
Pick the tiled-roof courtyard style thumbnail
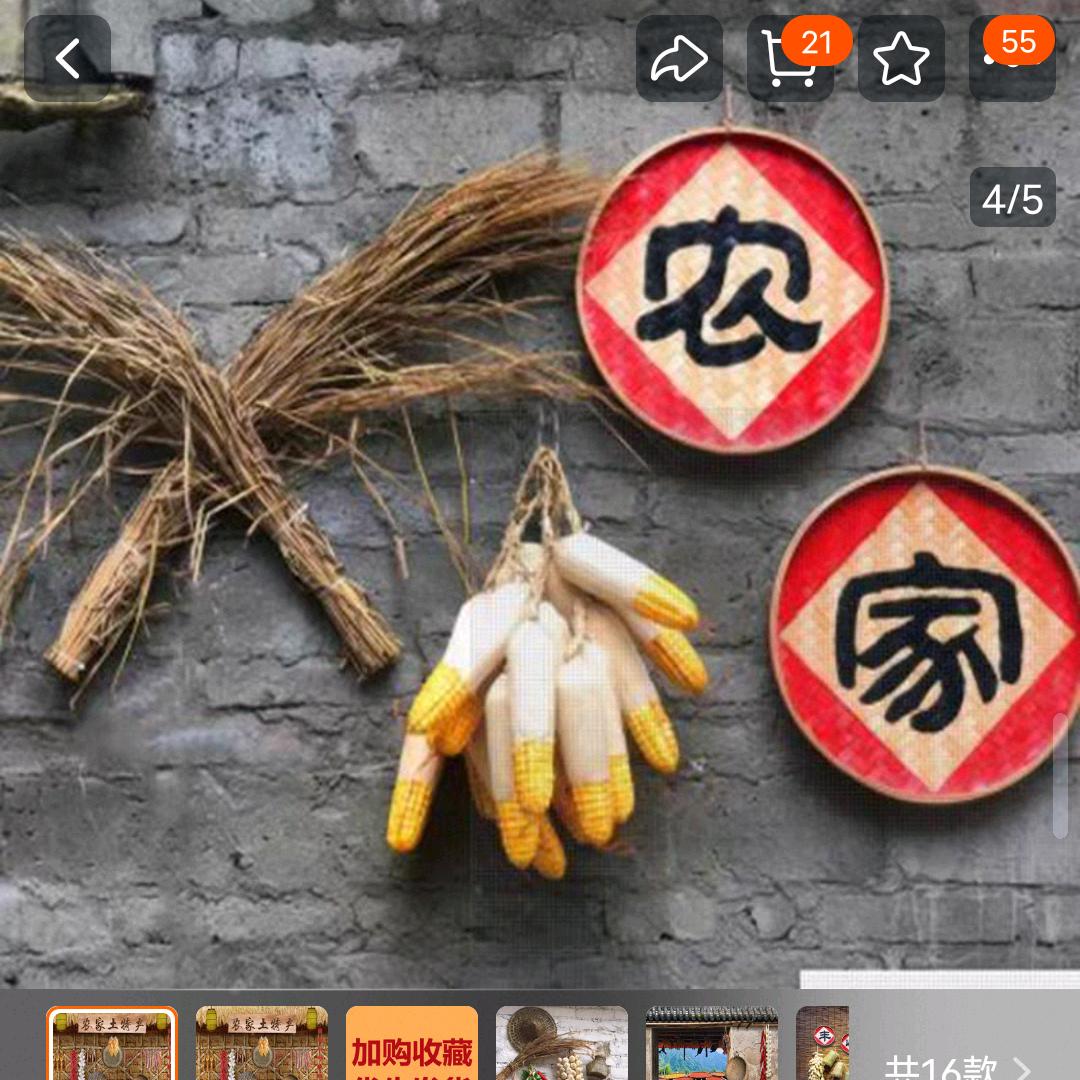click(x=712, y=1044)
